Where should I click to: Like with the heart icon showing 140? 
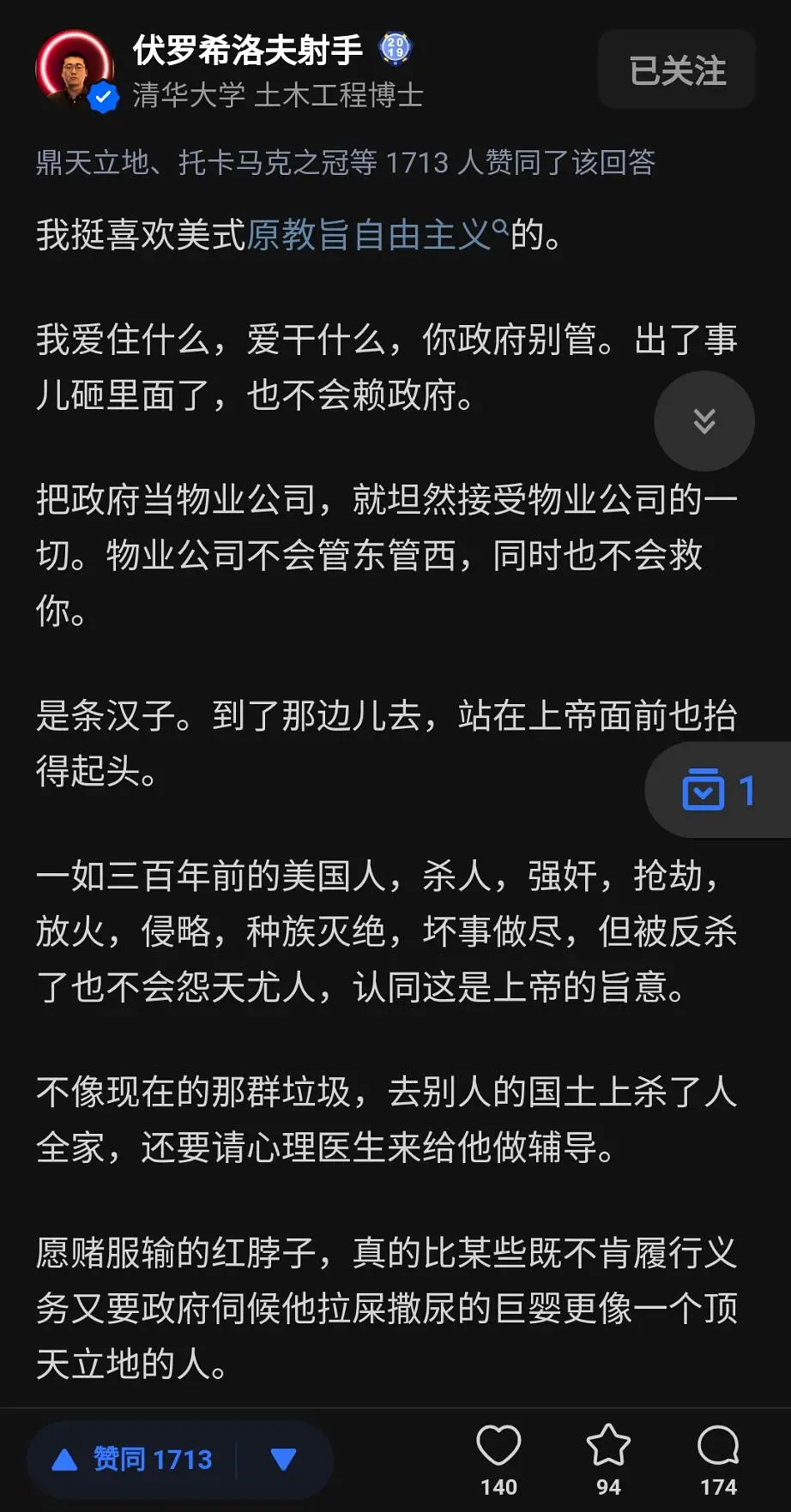[x=498, y=1458]
